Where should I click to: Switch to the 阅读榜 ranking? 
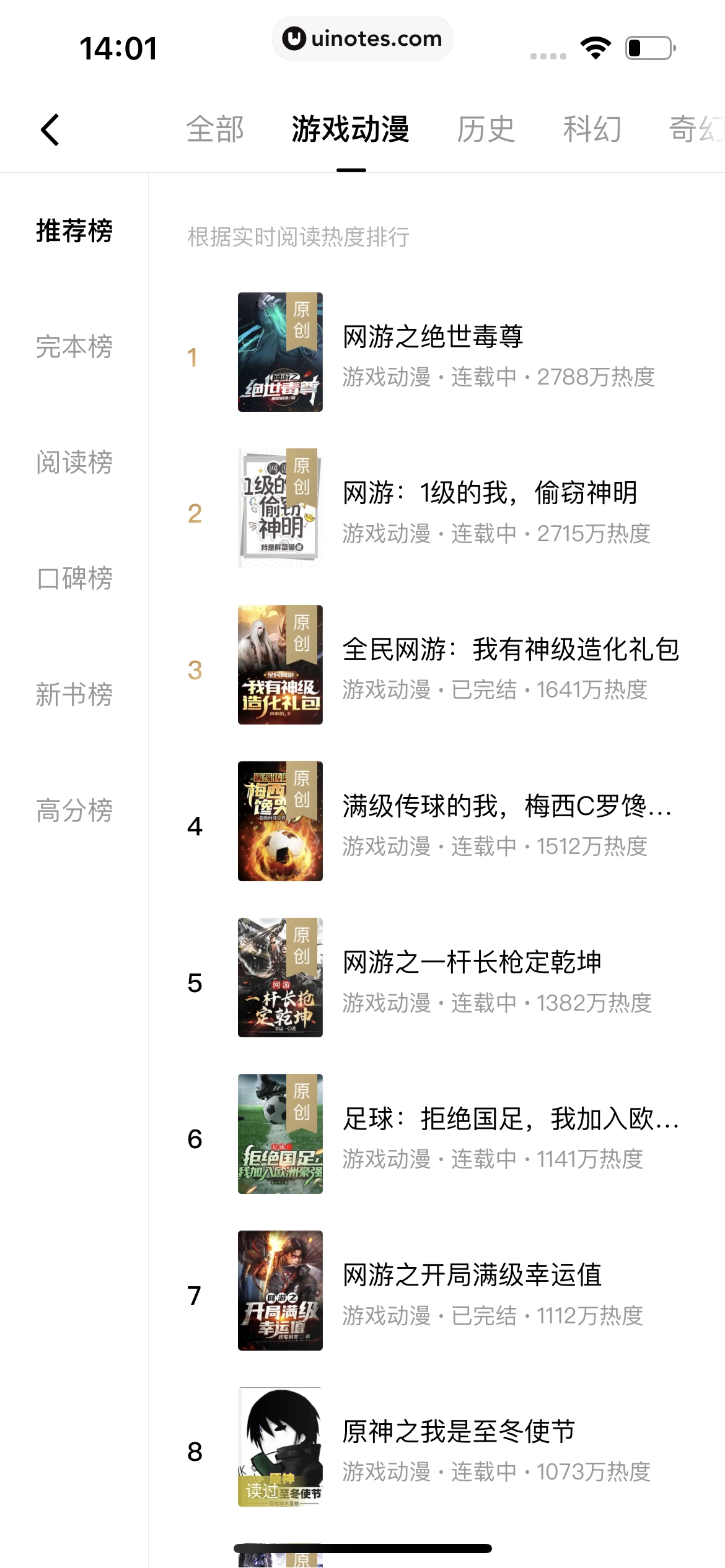74,463
